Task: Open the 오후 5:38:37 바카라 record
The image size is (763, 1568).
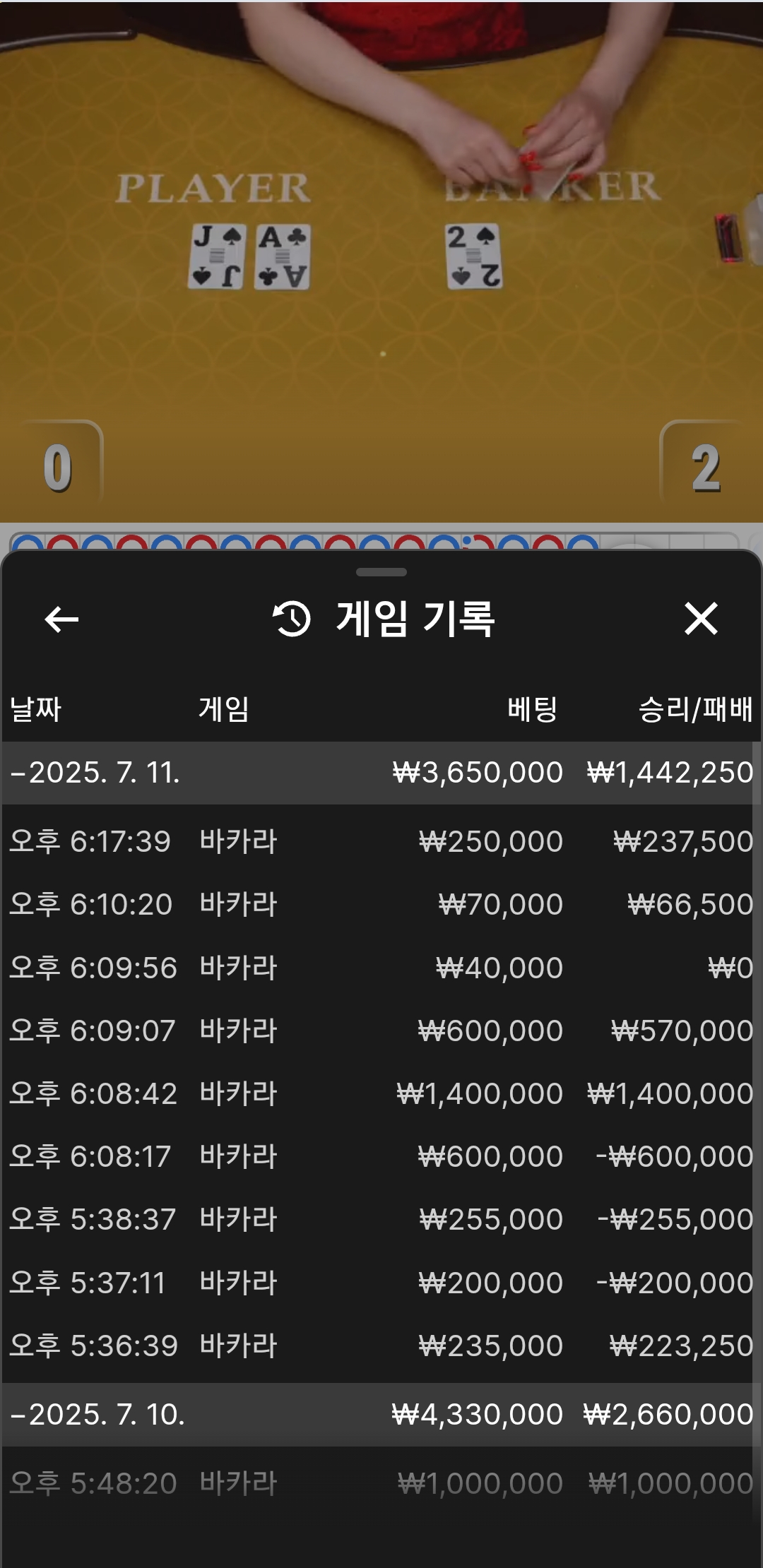Action: point(380,1219)
